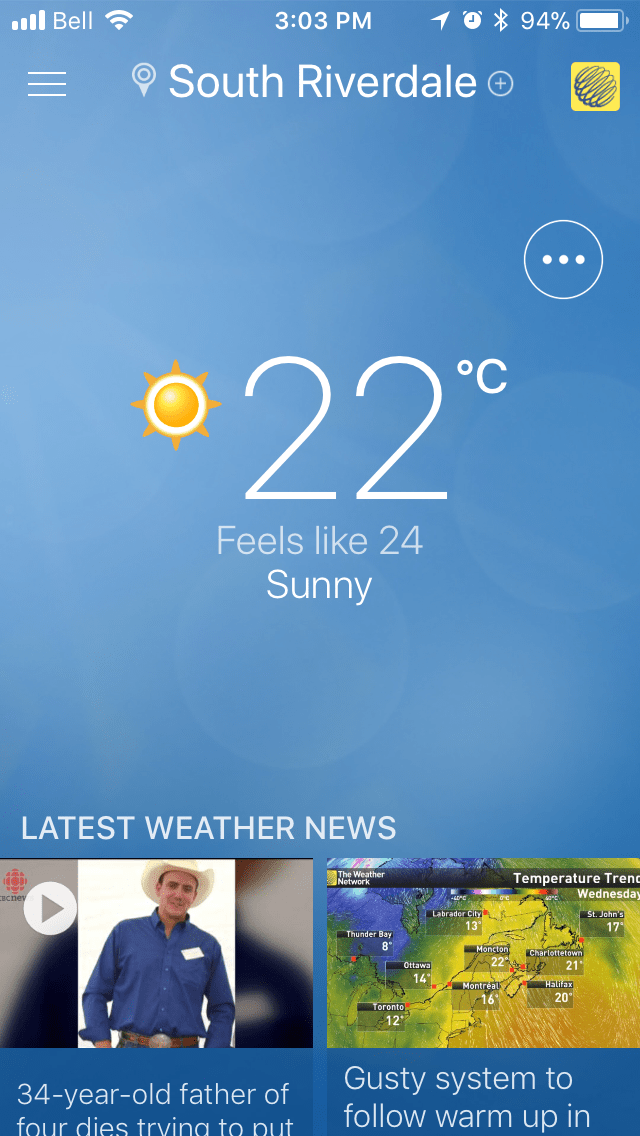Open the three-dot more options circle

point(563,259)
